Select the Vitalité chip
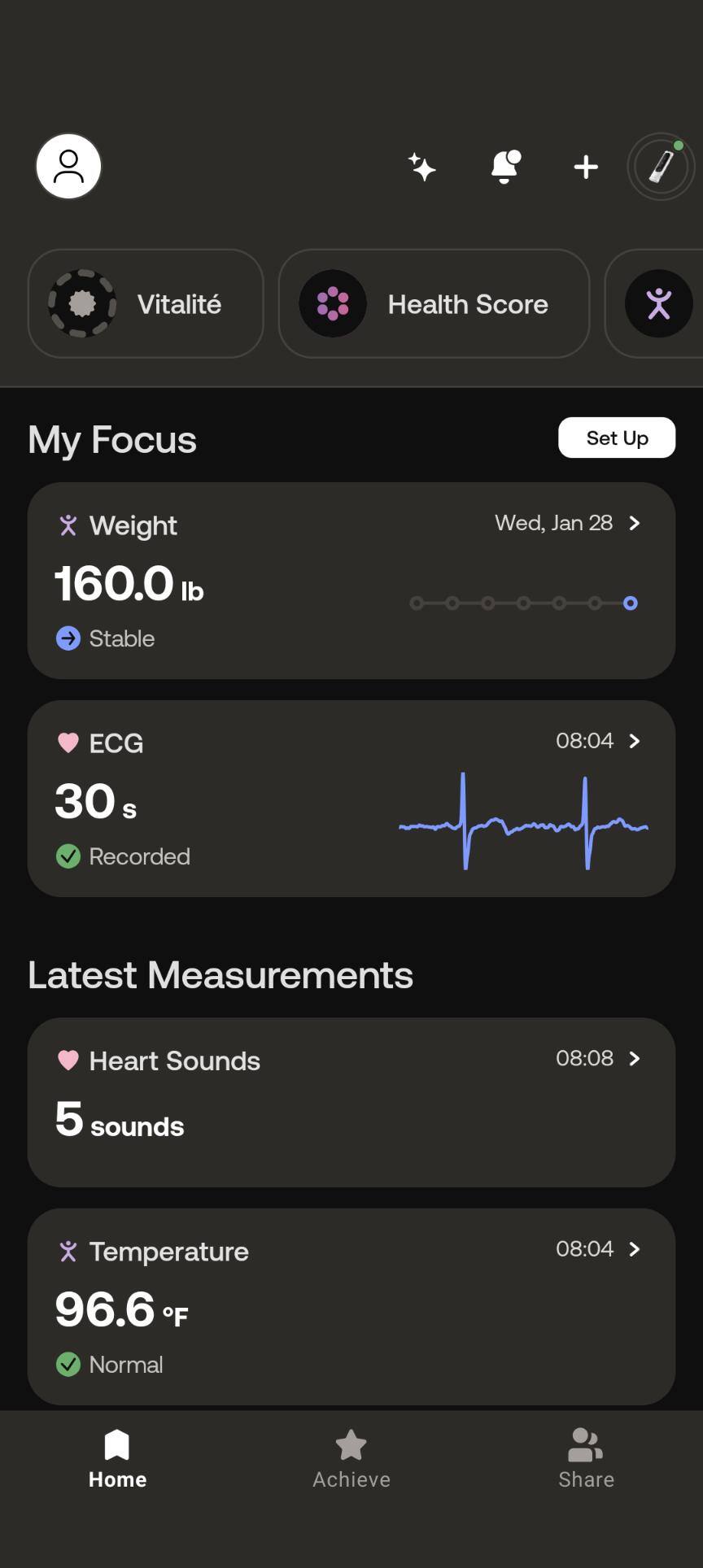Viewport: 703px width, 1568px height. coord(146,303)
